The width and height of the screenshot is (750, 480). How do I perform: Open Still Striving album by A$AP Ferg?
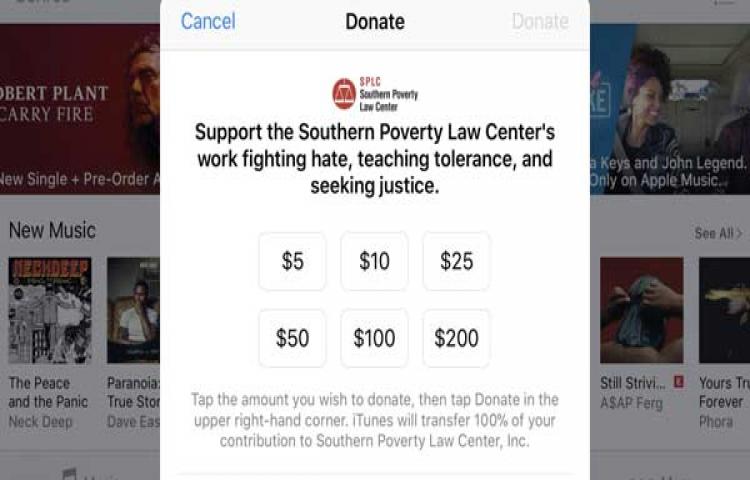[641, 310]
